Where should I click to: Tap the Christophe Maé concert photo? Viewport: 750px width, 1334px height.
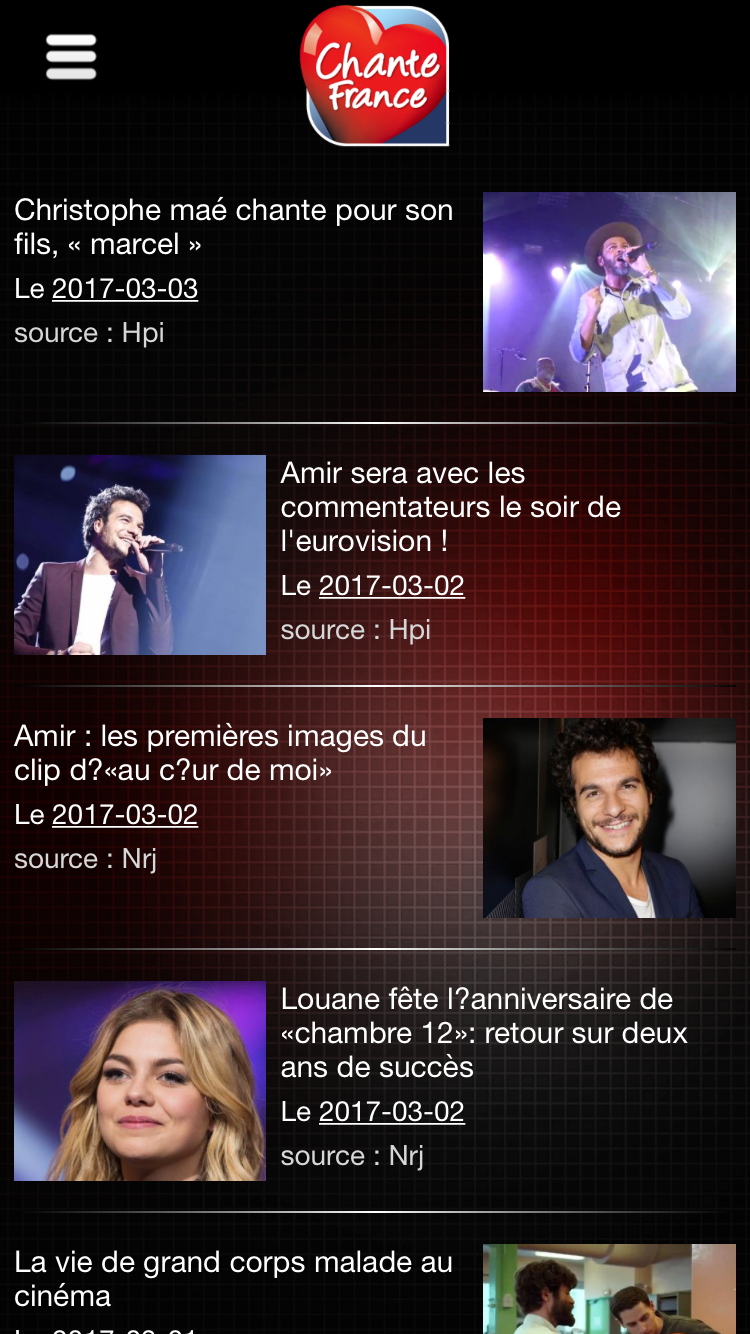click(609, 291)
